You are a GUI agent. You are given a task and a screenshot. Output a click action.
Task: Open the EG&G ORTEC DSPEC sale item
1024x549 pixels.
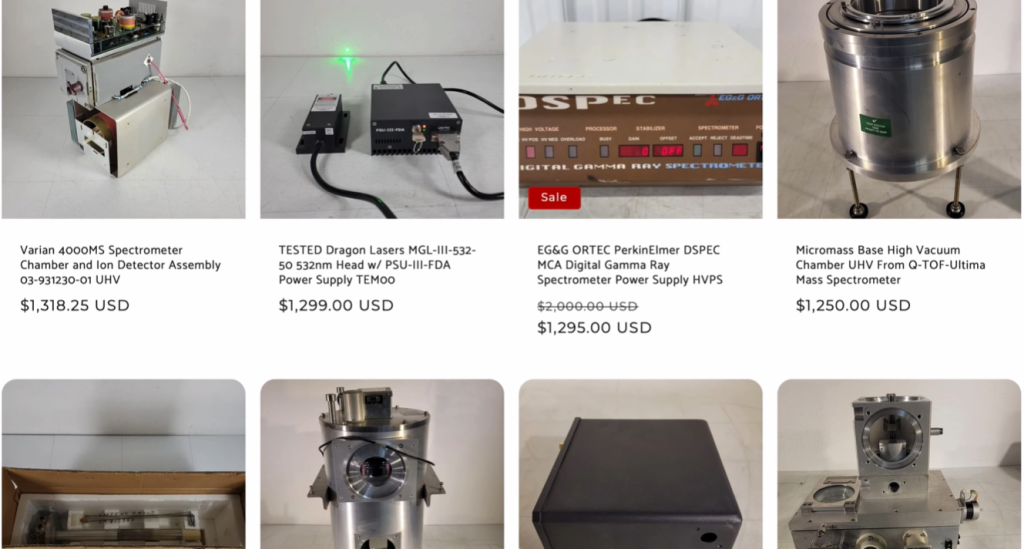click(641, 109)
